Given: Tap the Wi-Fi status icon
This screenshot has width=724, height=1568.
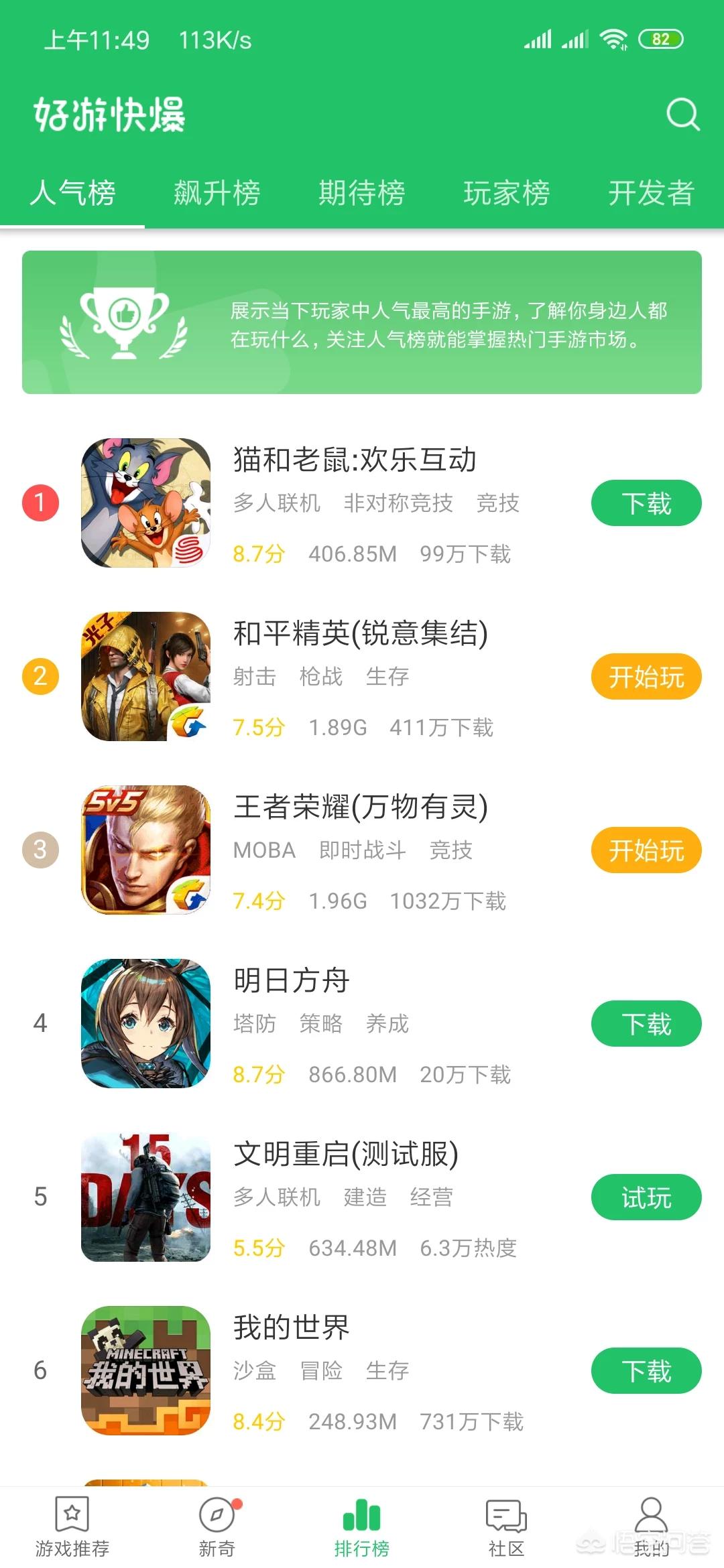Looking at the screenshot, I should coord(614,39).
